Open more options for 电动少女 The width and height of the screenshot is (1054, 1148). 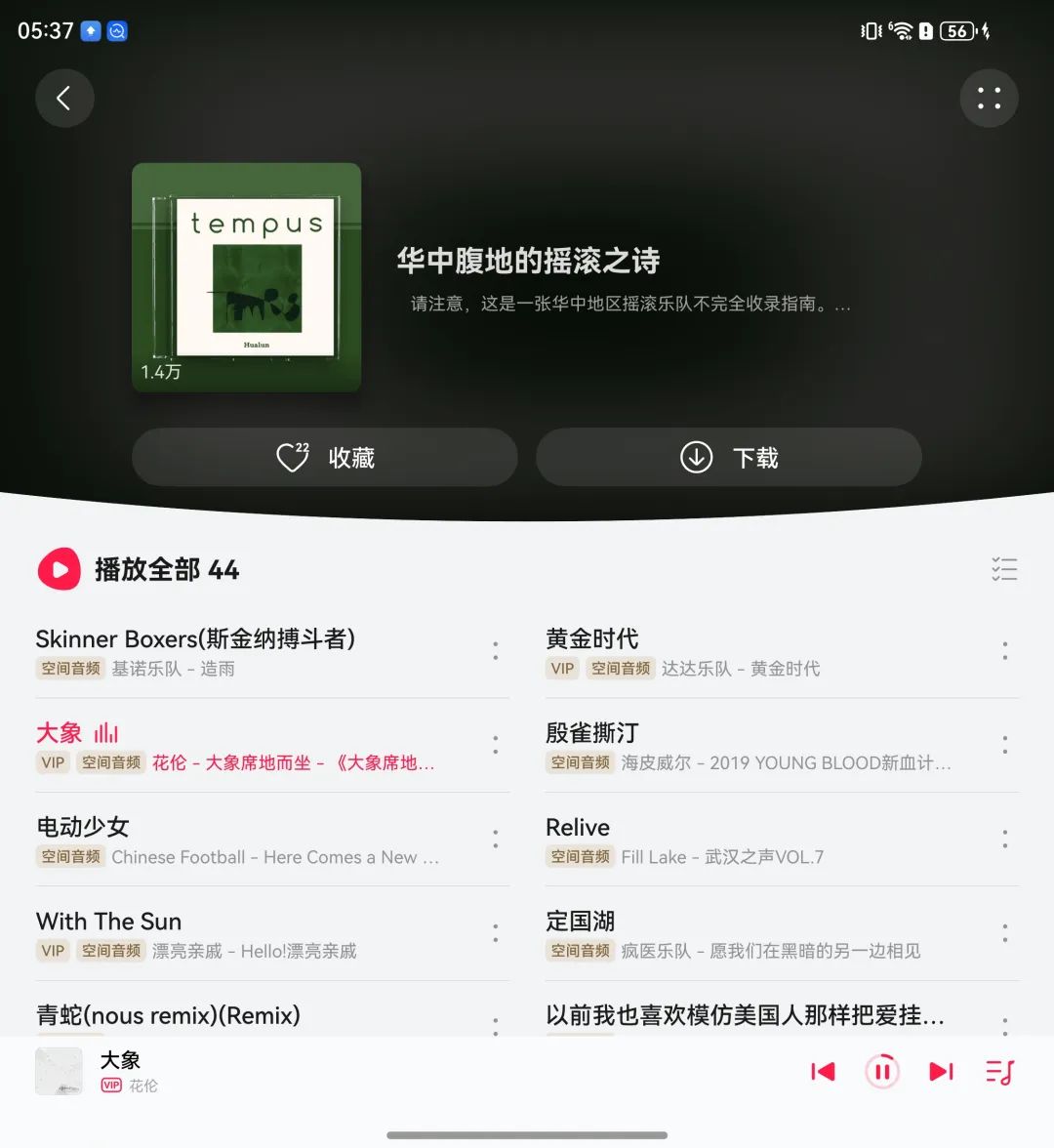(496, 840)
